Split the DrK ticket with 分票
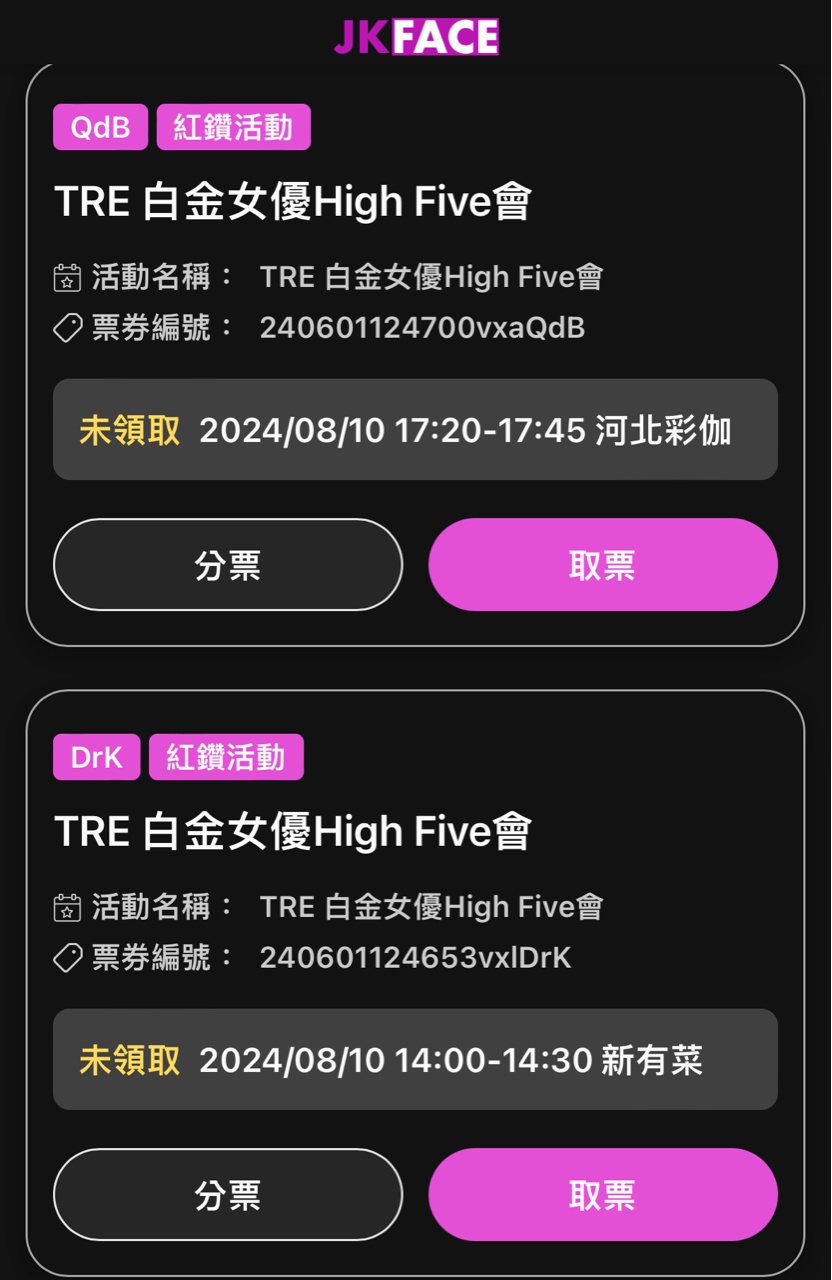Image resolution: width=832 pixels, height=1280 pixels. [x=228, y=1195]
